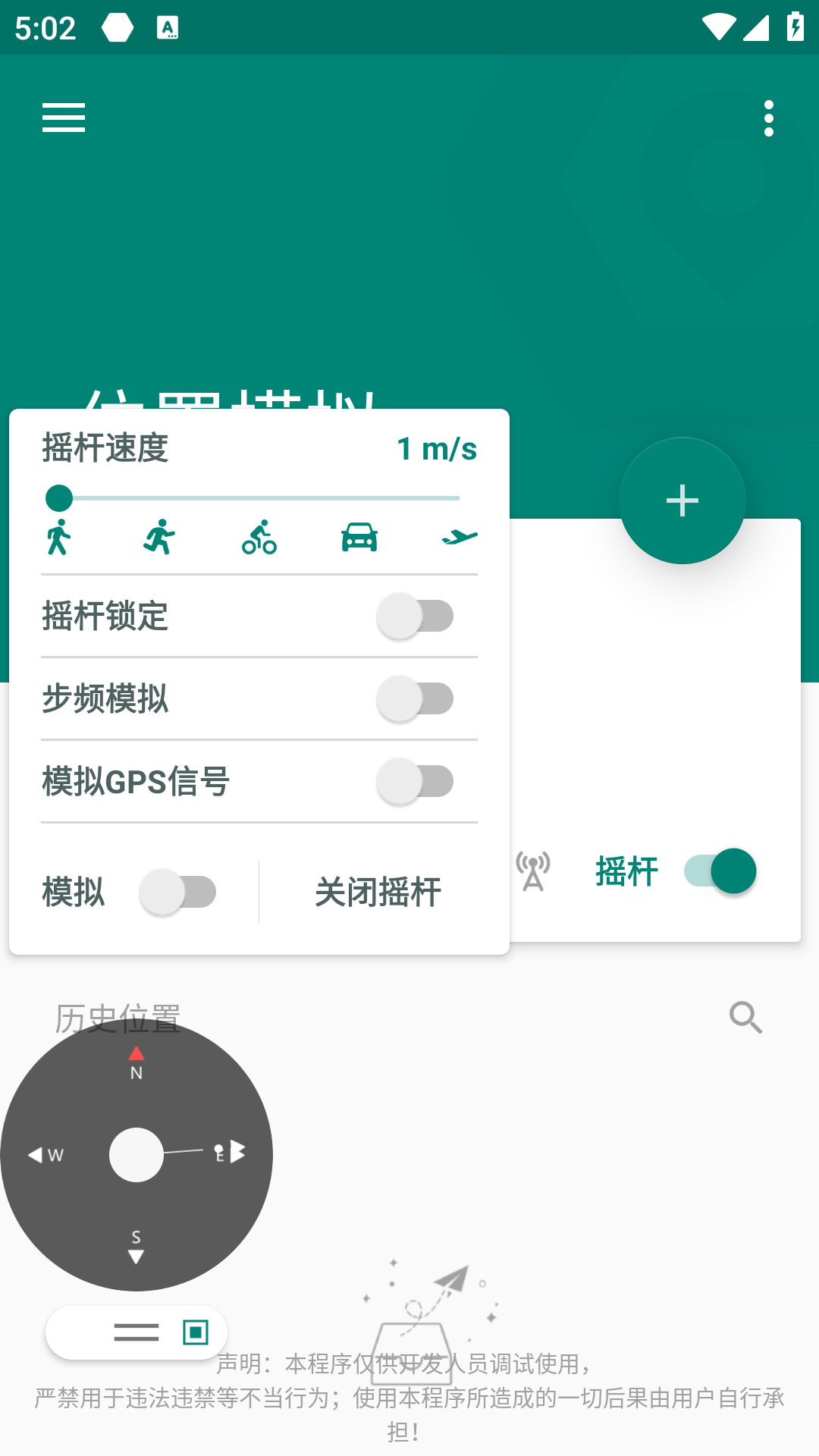Enable the 摇杆锁定 switch
This screenshot has height=1456, width=819.
tap(415, 616)
